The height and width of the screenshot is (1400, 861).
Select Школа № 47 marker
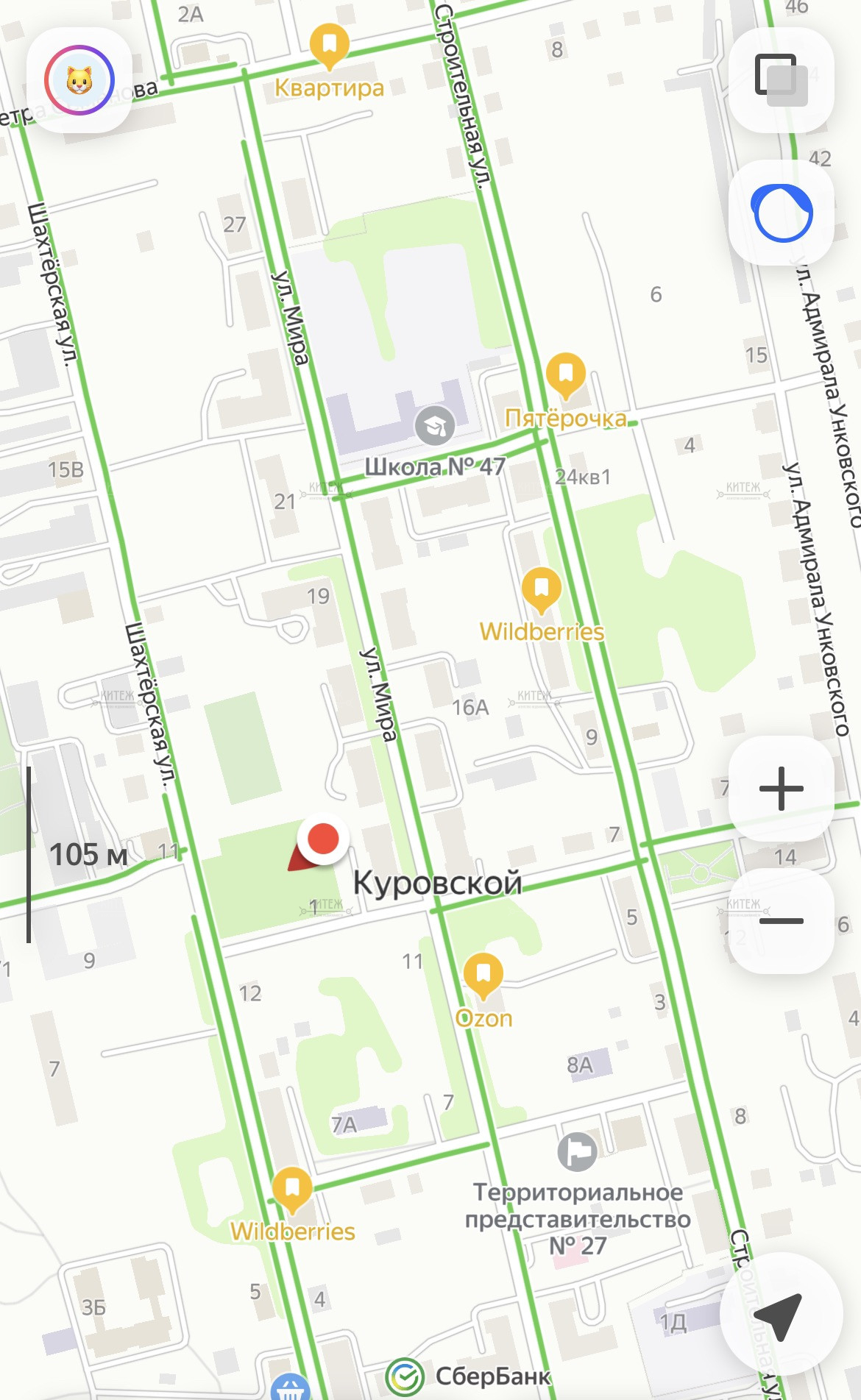[435, 426]
